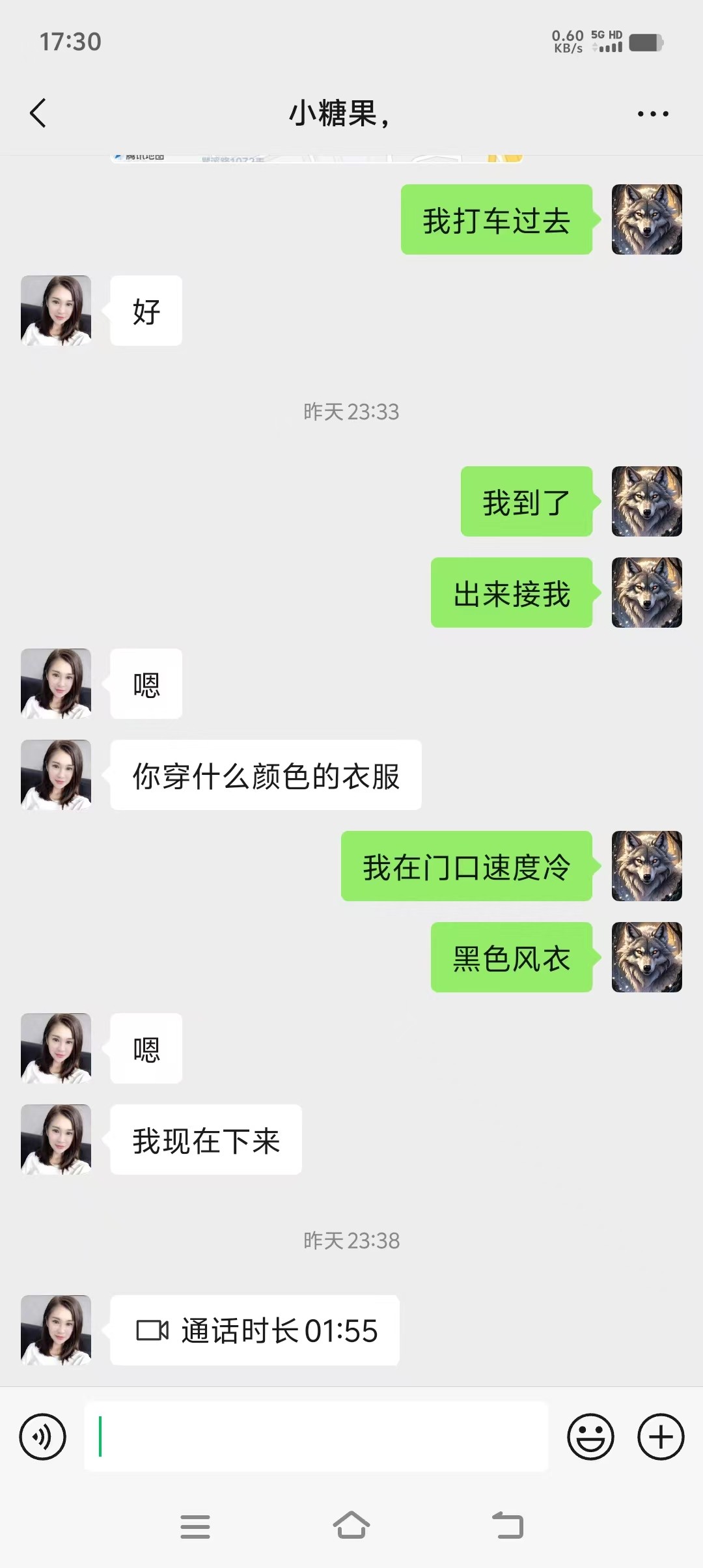
Task: Open contact avatar beside 我现在下来
Action: point(56,1140)
